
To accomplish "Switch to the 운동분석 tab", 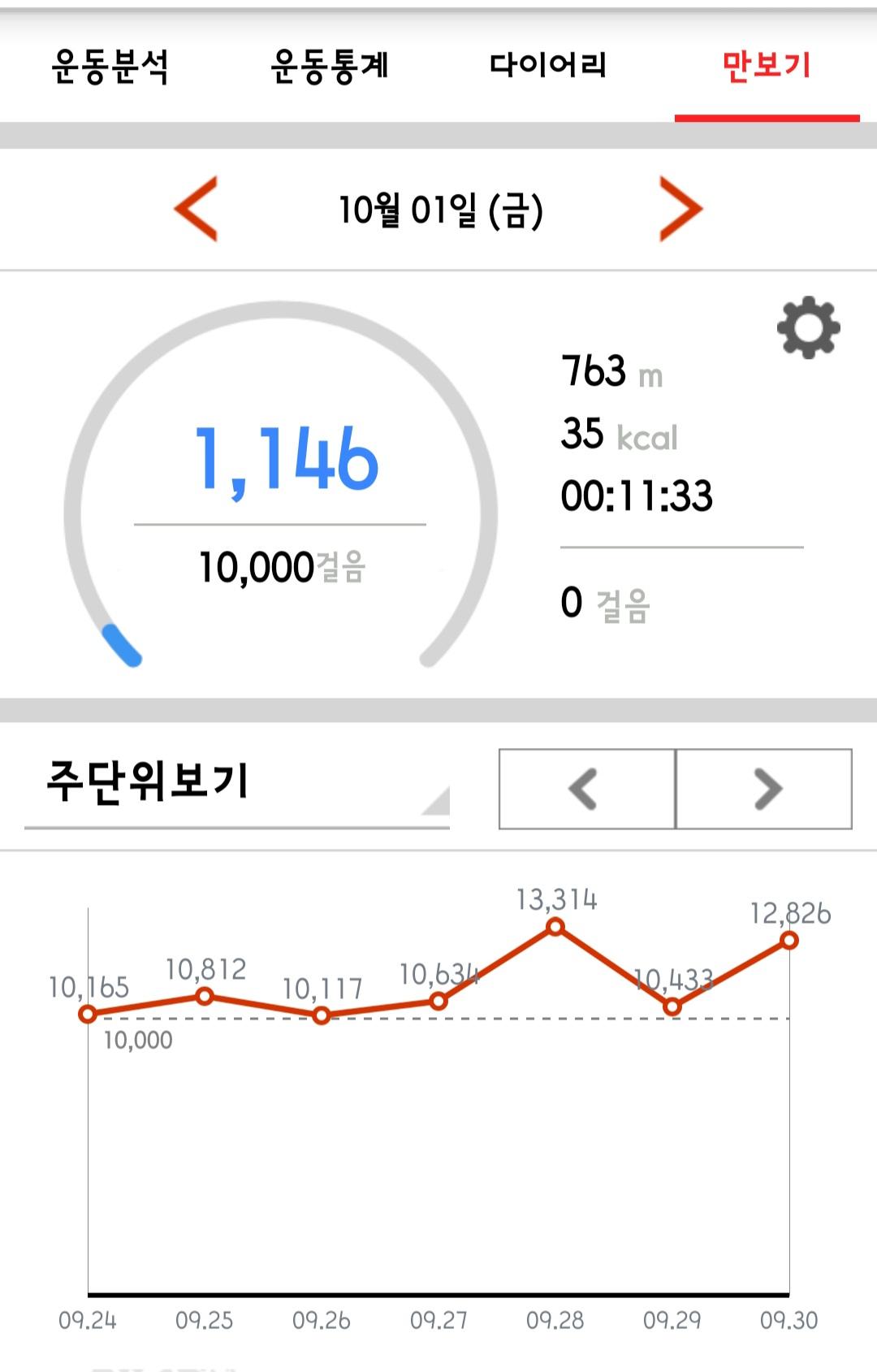I will point(110,67).
